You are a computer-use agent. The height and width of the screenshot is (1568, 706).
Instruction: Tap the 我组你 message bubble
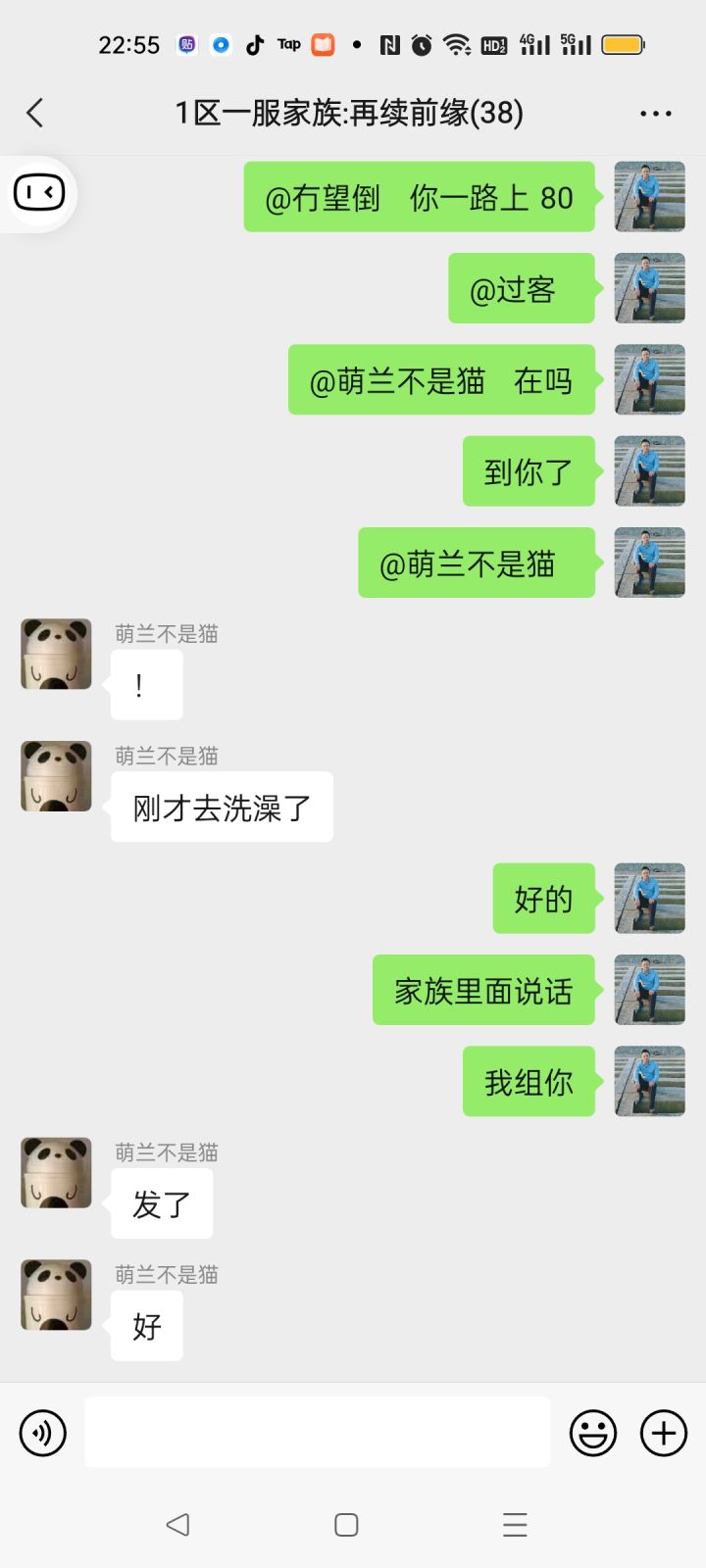(x=529, y=1081)
